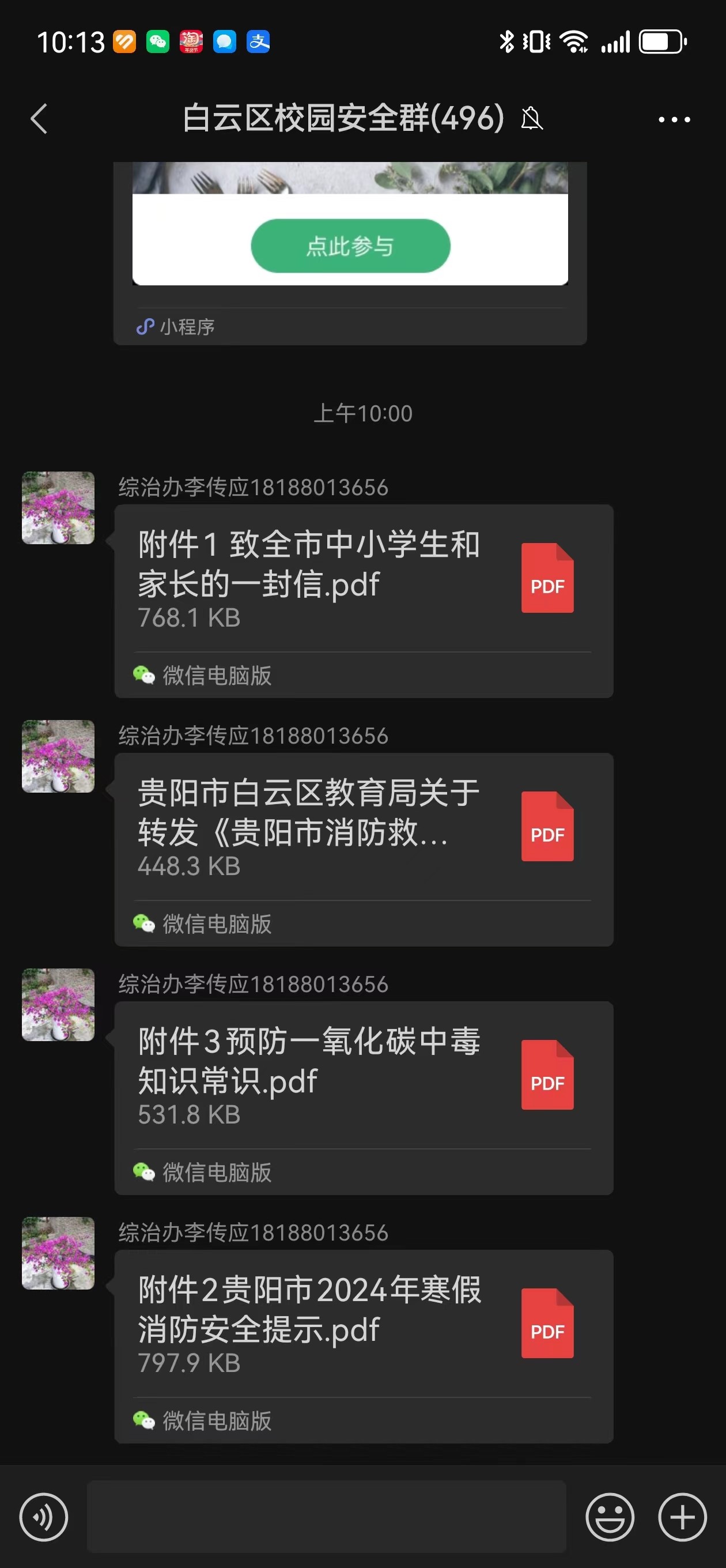View sender avatar above 附件1 file
Screen dimensions: 726x1568
click(x=58, y=508)
